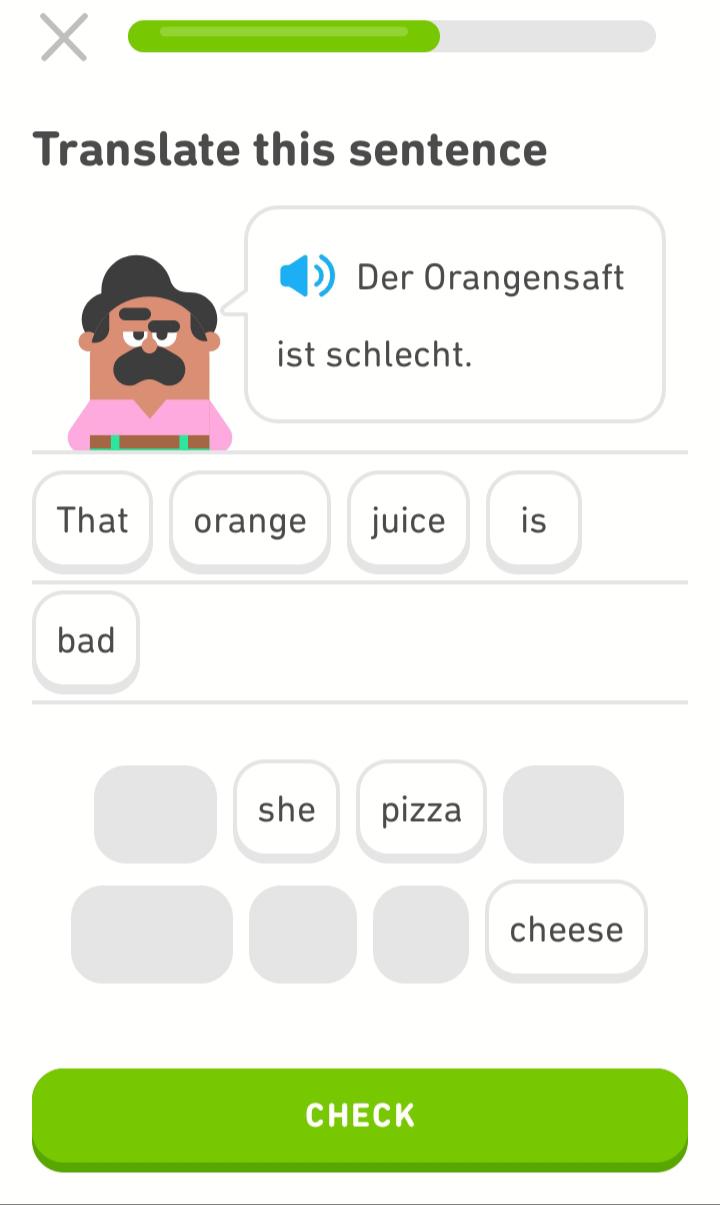720x1205 pixels.
Task: Select 'pizza' from the word bank
Action: click(x=421, y=810)
